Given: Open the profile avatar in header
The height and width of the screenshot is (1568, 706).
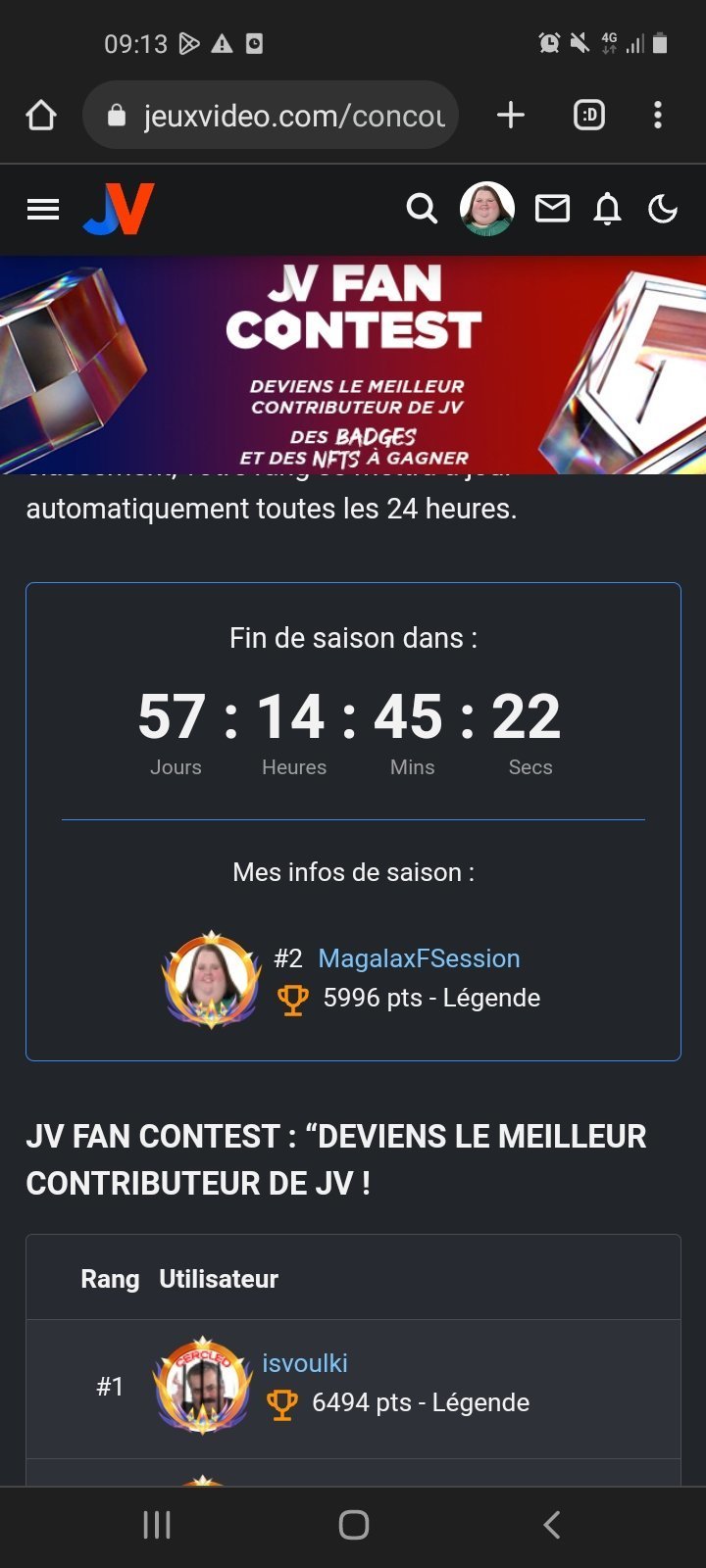Looking at the screenshot, I should click(x=487, y=209).
